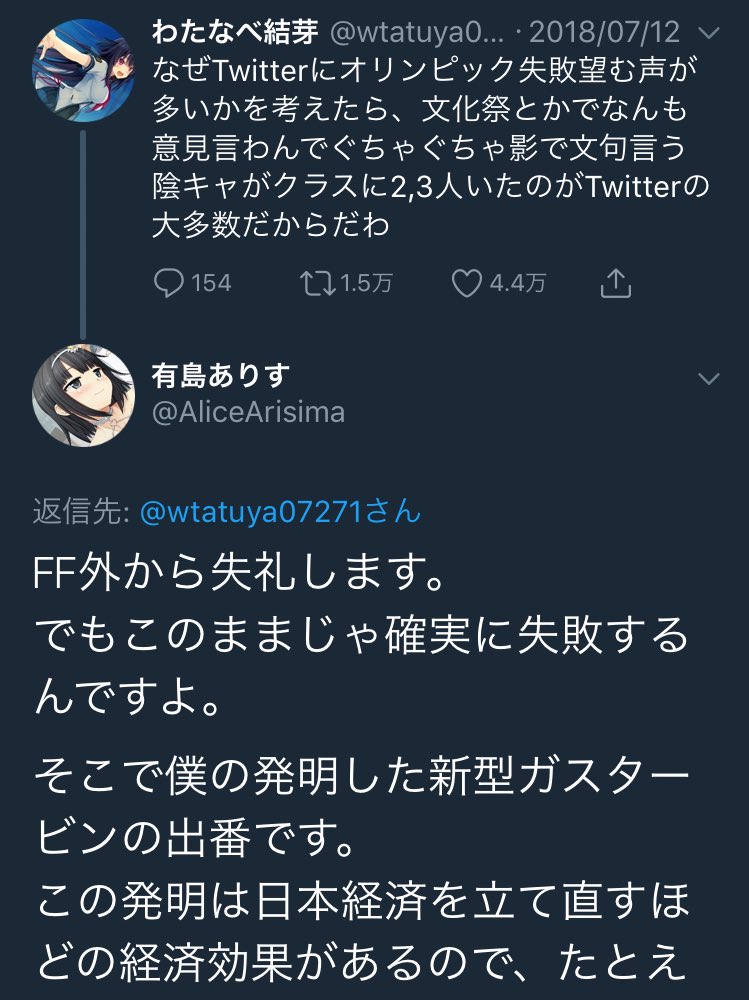Share わたなべ結芽's tweet
The height and width of the screenshot is (1000, 749).
(615, 284)
